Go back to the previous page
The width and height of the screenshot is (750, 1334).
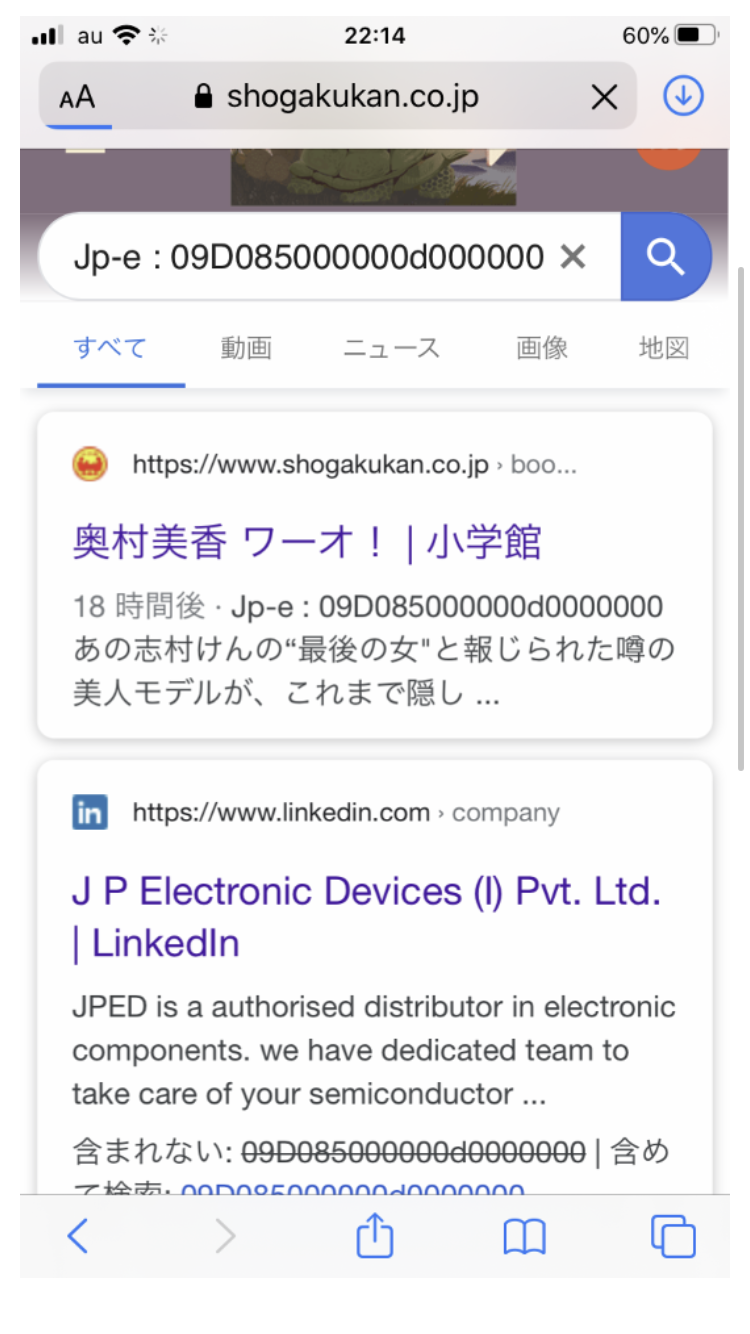tap(78, 1237)
